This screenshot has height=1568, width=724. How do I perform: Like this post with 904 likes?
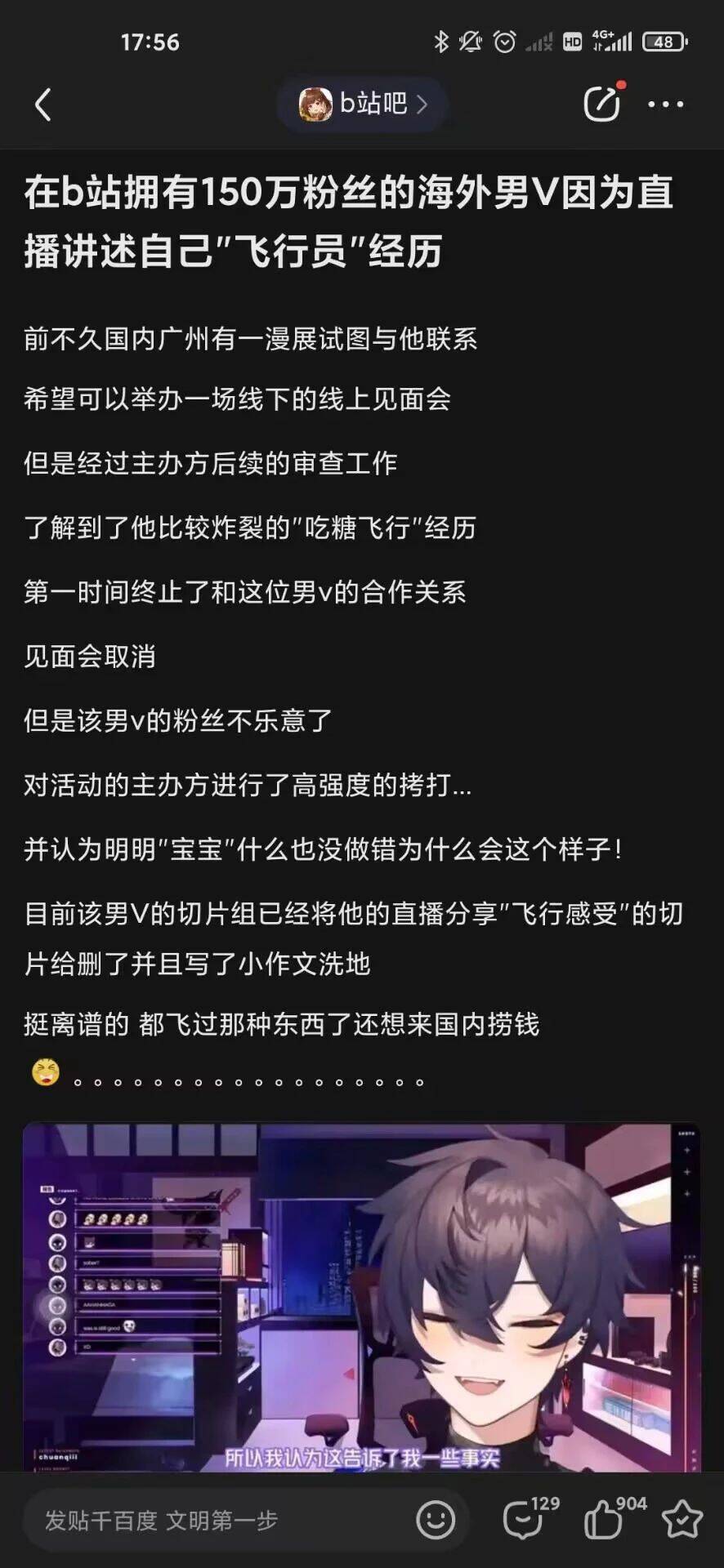click(x=605, y=1520)
